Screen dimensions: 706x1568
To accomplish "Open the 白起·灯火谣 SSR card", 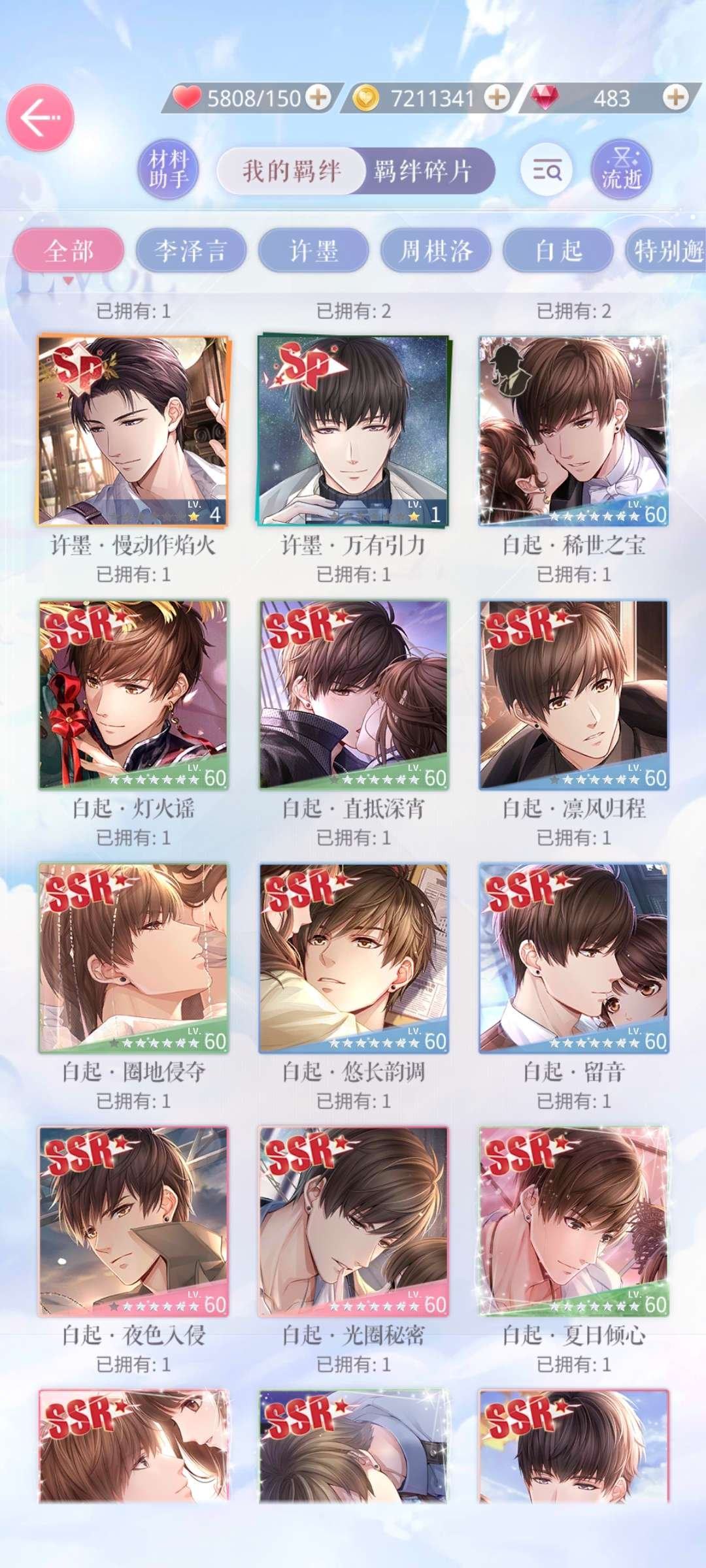I will [x=133, y=694].
